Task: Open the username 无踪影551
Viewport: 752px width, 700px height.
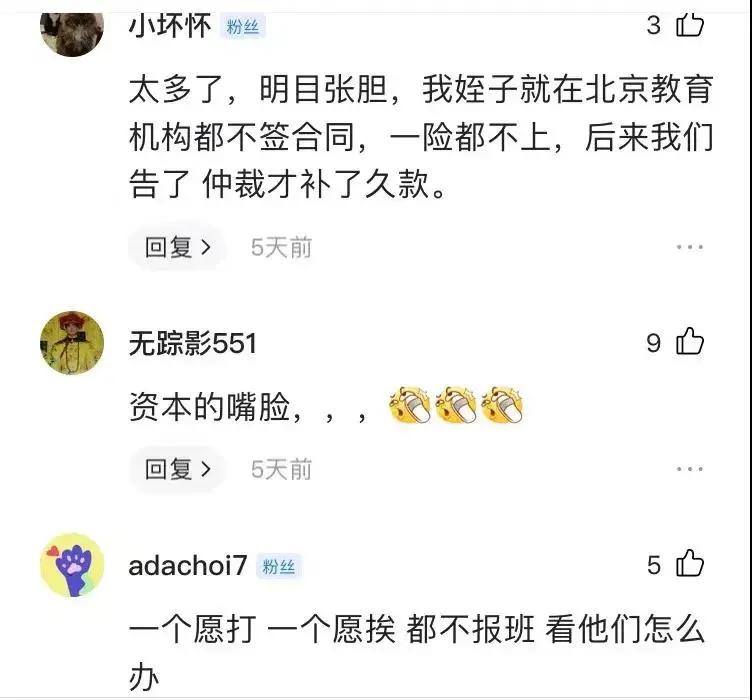Action: tap(193, 344)
